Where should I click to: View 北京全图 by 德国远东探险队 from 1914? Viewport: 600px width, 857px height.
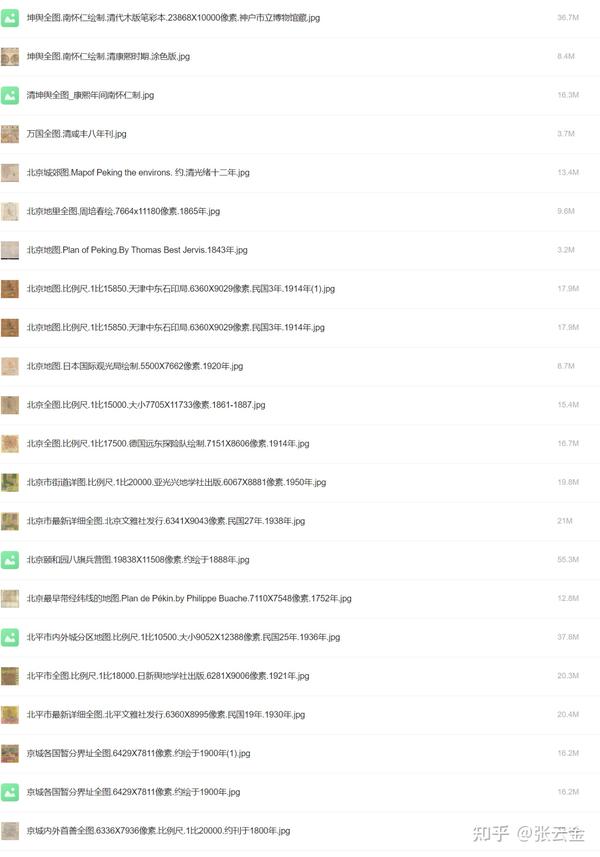pyautogui.click(x=168, y=443)
